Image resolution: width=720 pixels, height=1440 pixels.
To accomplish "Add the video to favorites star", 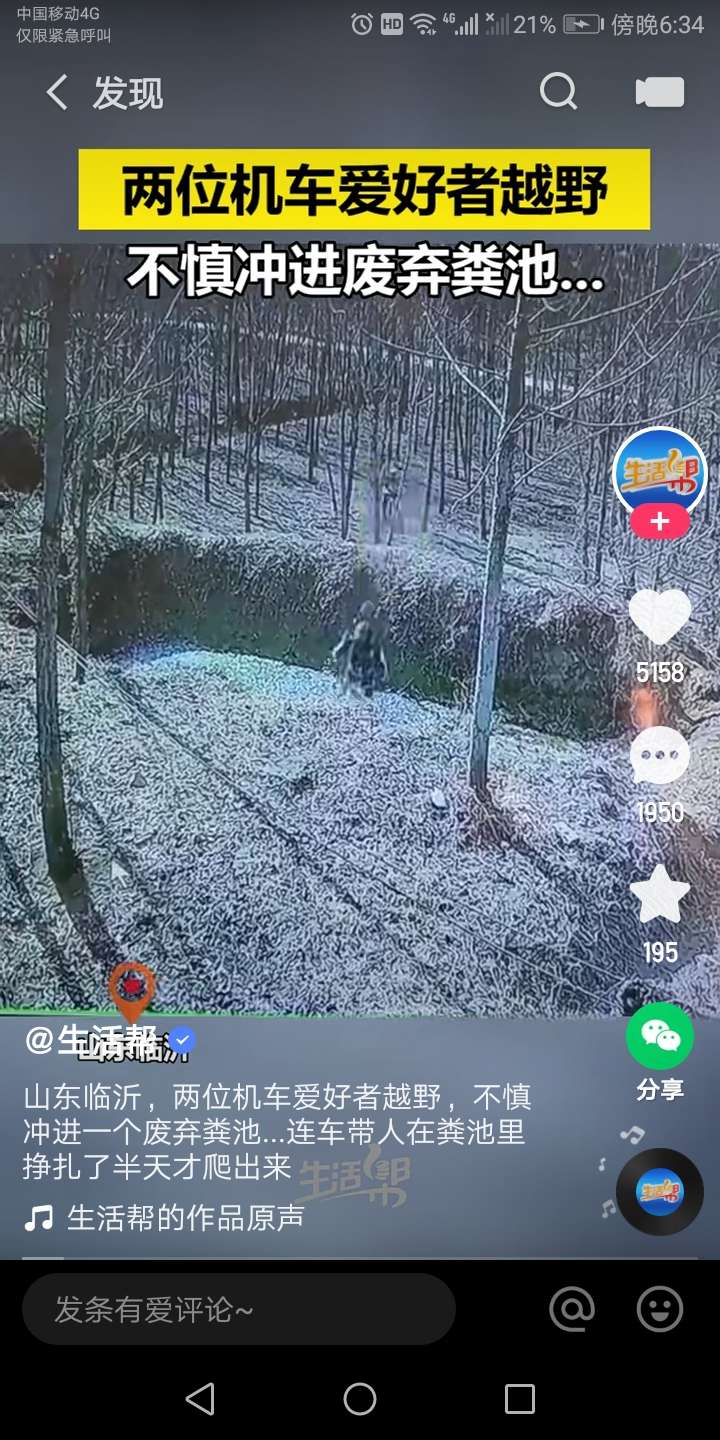I will (660, 896).
